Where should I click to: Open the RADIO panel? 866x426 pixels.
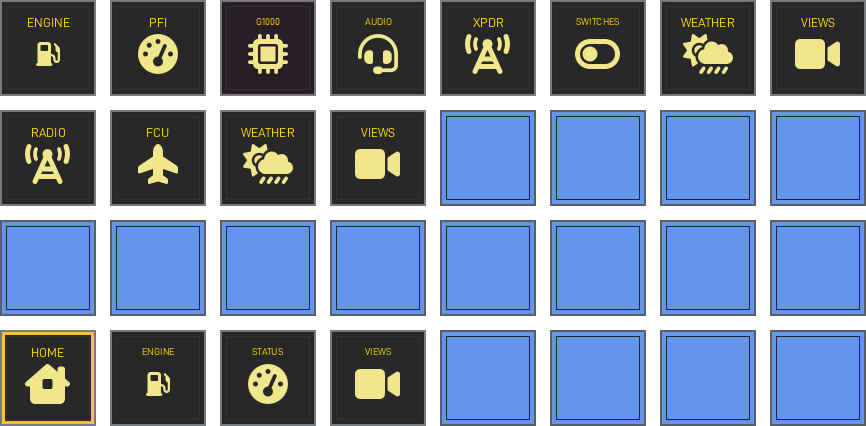pyautogui.click(x=48, y=158)
